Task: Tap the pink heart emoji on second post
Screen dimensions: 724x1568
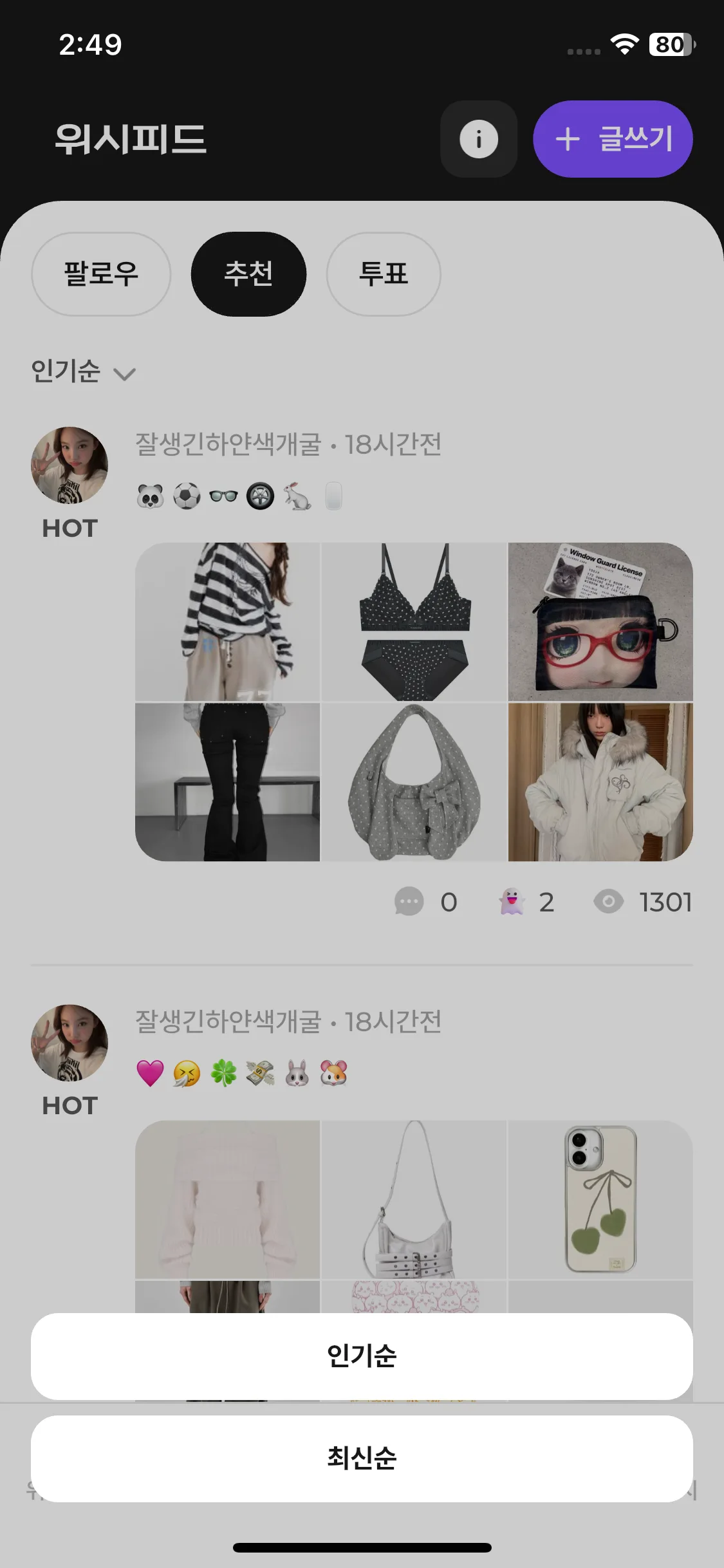Action: (x=149, y=1072)
